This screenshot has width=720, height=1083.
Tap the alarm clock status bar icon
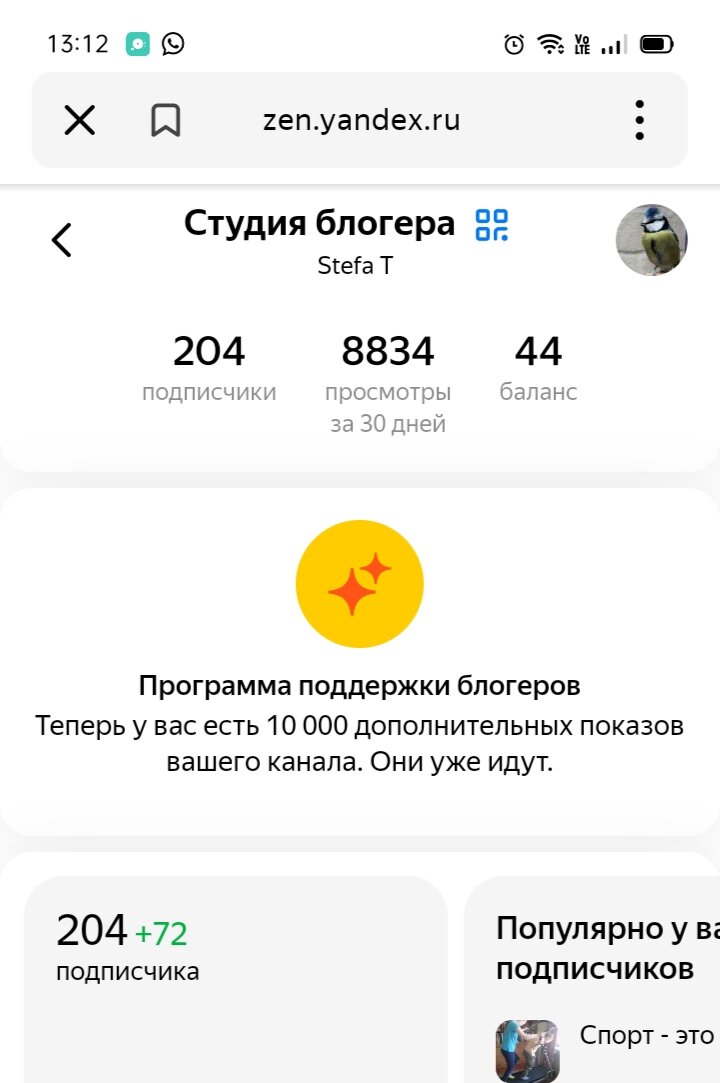512,43
